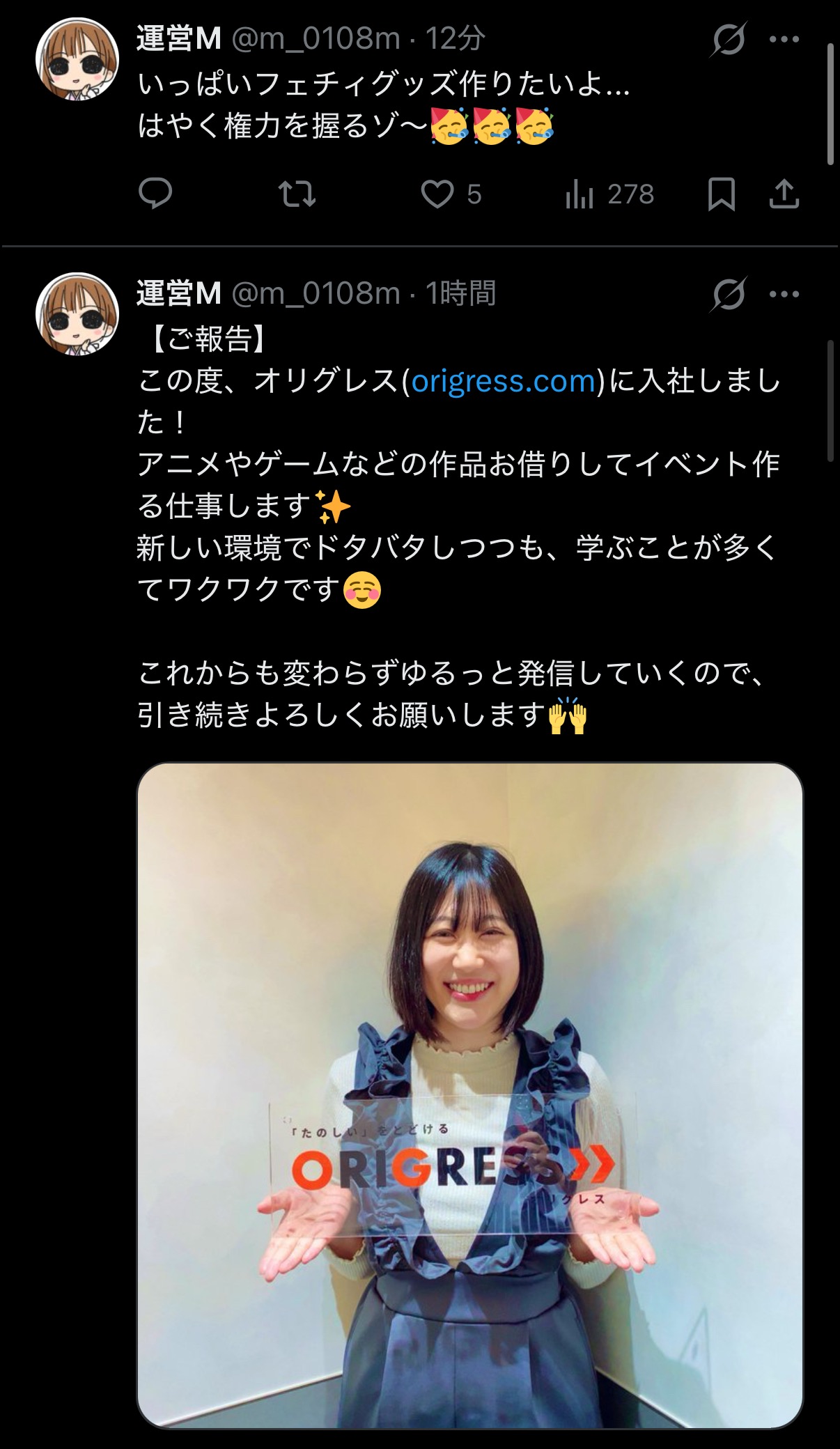Viewport: 840px width, 1449px height.
Task: Share the 12分 post
Action: coord(784,194)
